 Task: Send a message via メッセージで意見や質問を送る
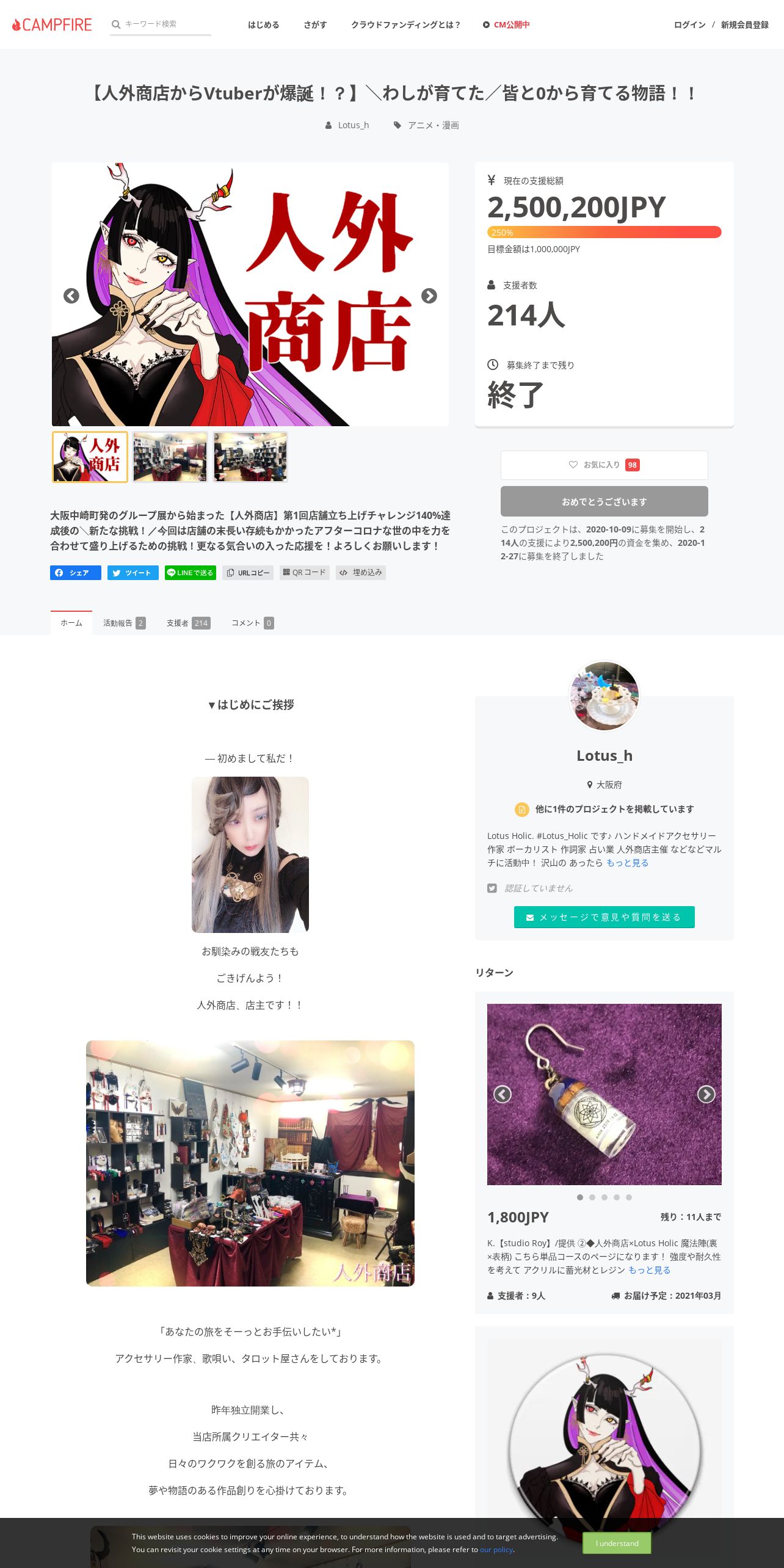(x=604, y=917)
